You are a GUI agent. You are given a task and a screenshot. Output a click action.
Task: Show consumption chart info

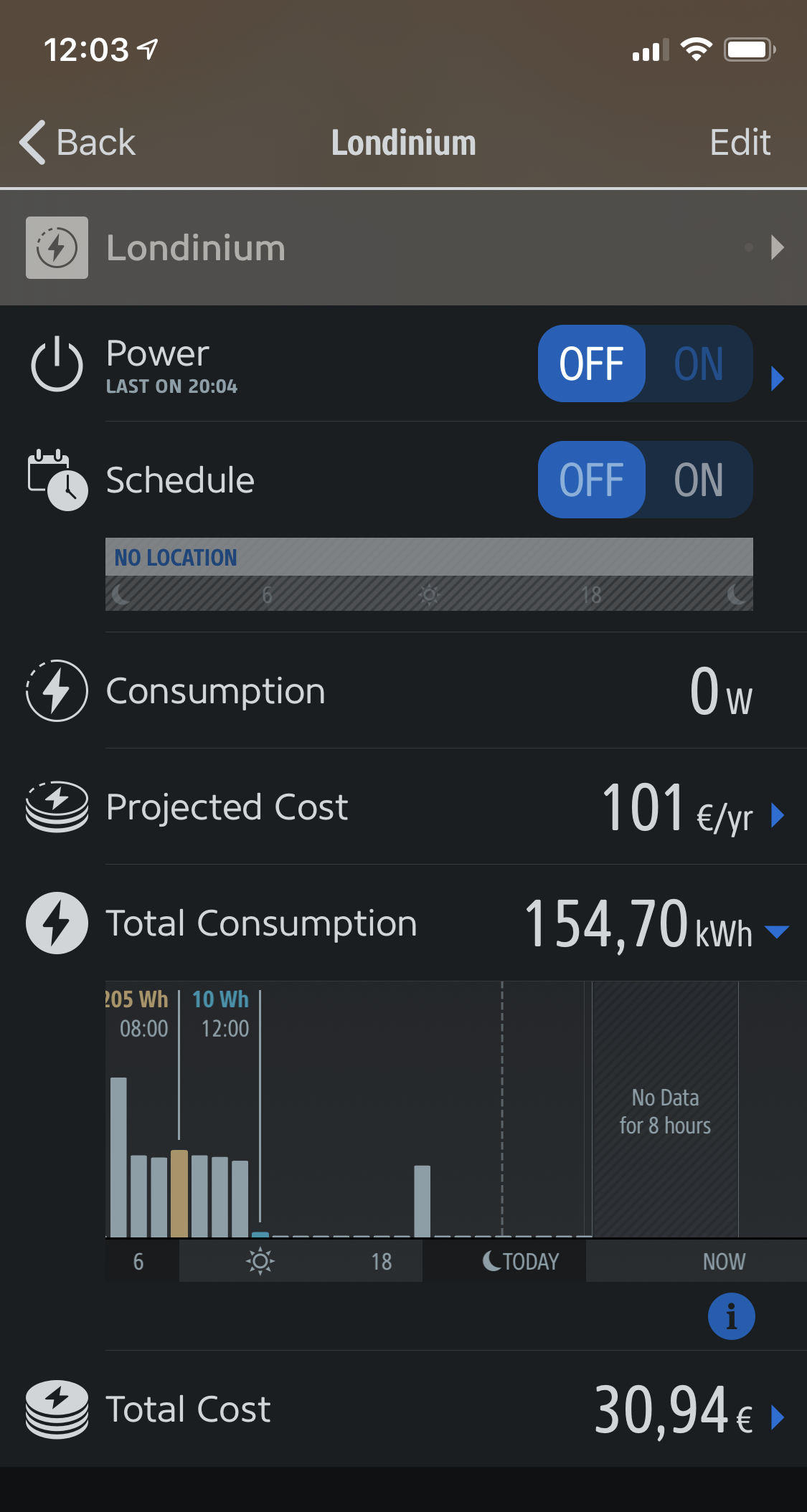tap(731, 1316)
